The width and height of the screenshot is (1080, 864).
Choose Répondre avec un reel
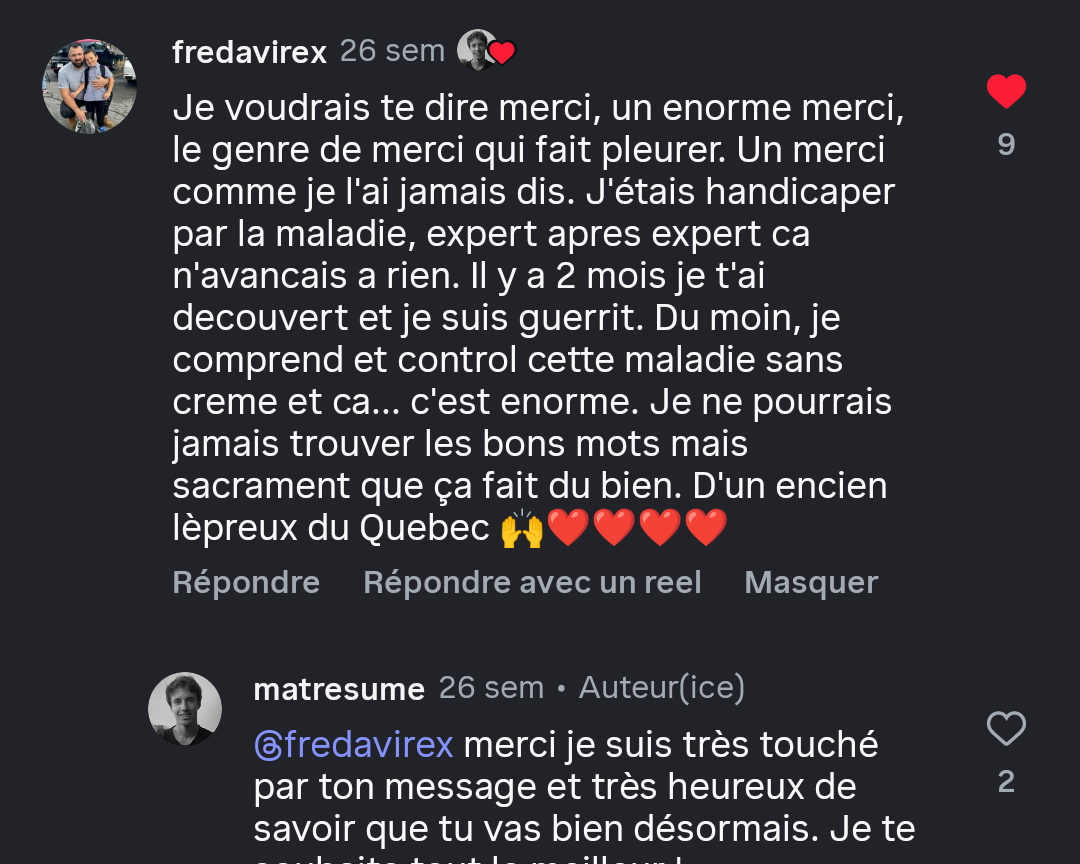click(x=532, y=582)
